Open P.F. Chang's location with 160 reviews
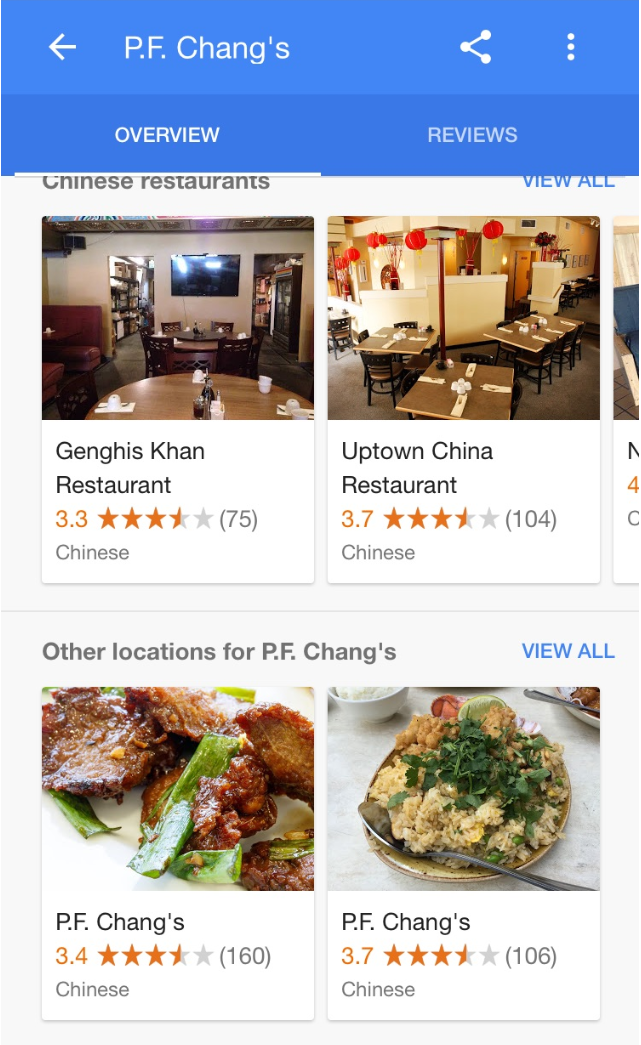 [x=178, y=852]
